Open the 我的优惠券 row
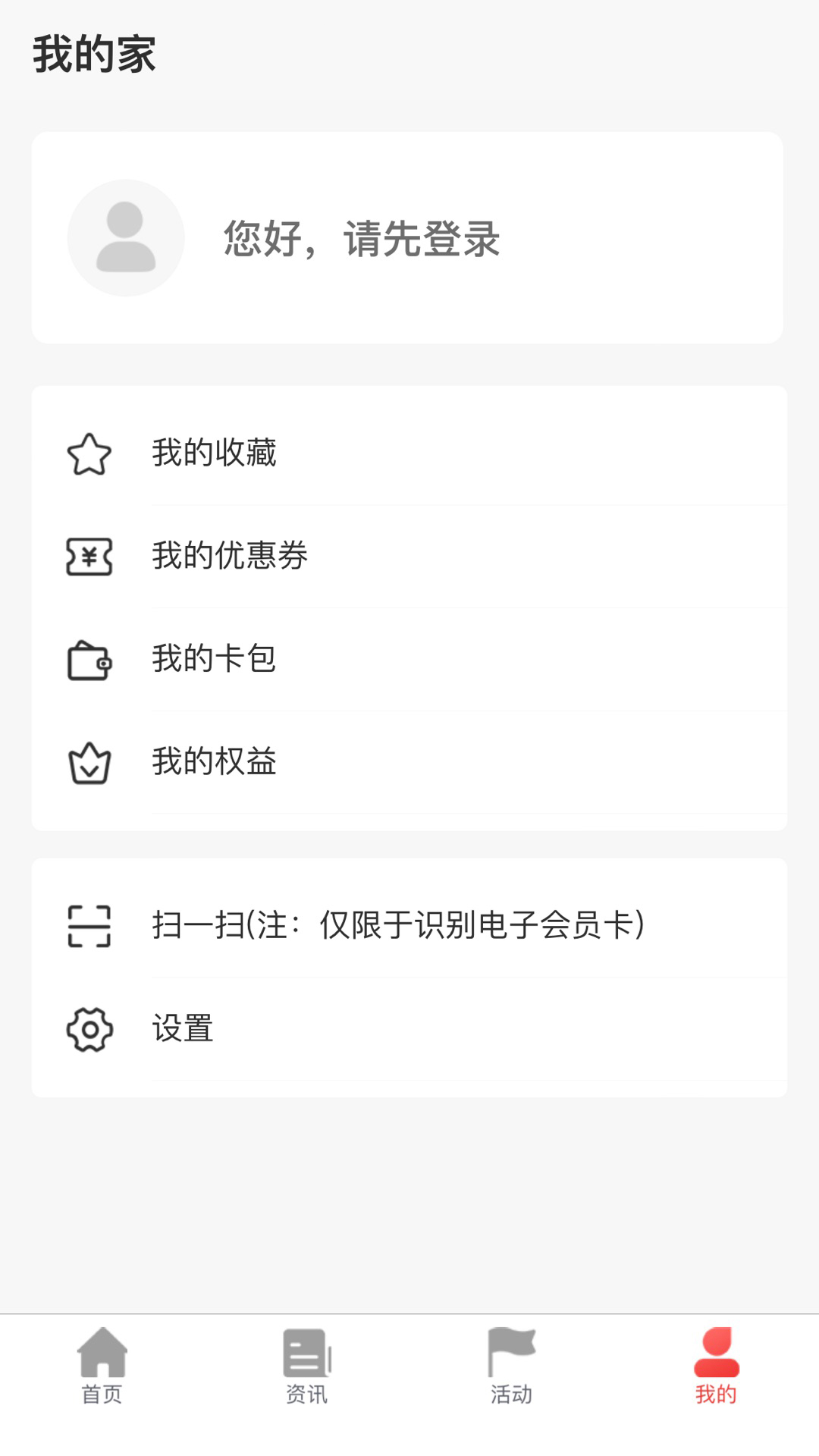Viewport: 819px width, 1456px height. pos(230,557)
